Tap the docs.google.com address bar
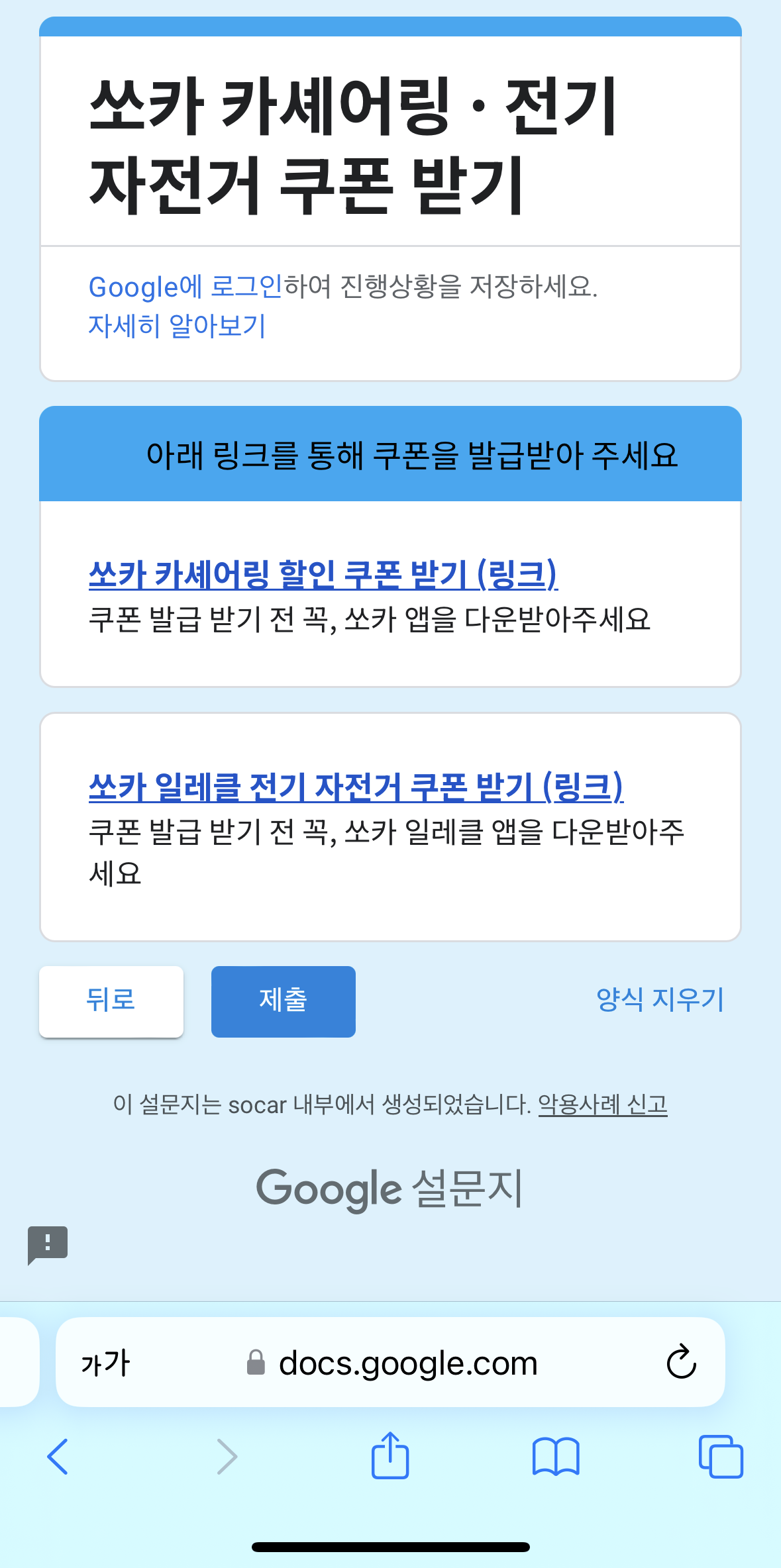The height and width of the screenshot is (1568, 781). point(407,1363)
